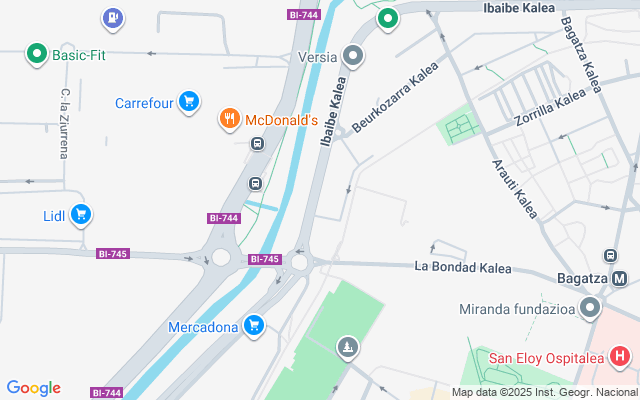This screenshot has width=640, height=400.
Task: Open the Carrefour shopping marker
Action: tap(188, 101)
